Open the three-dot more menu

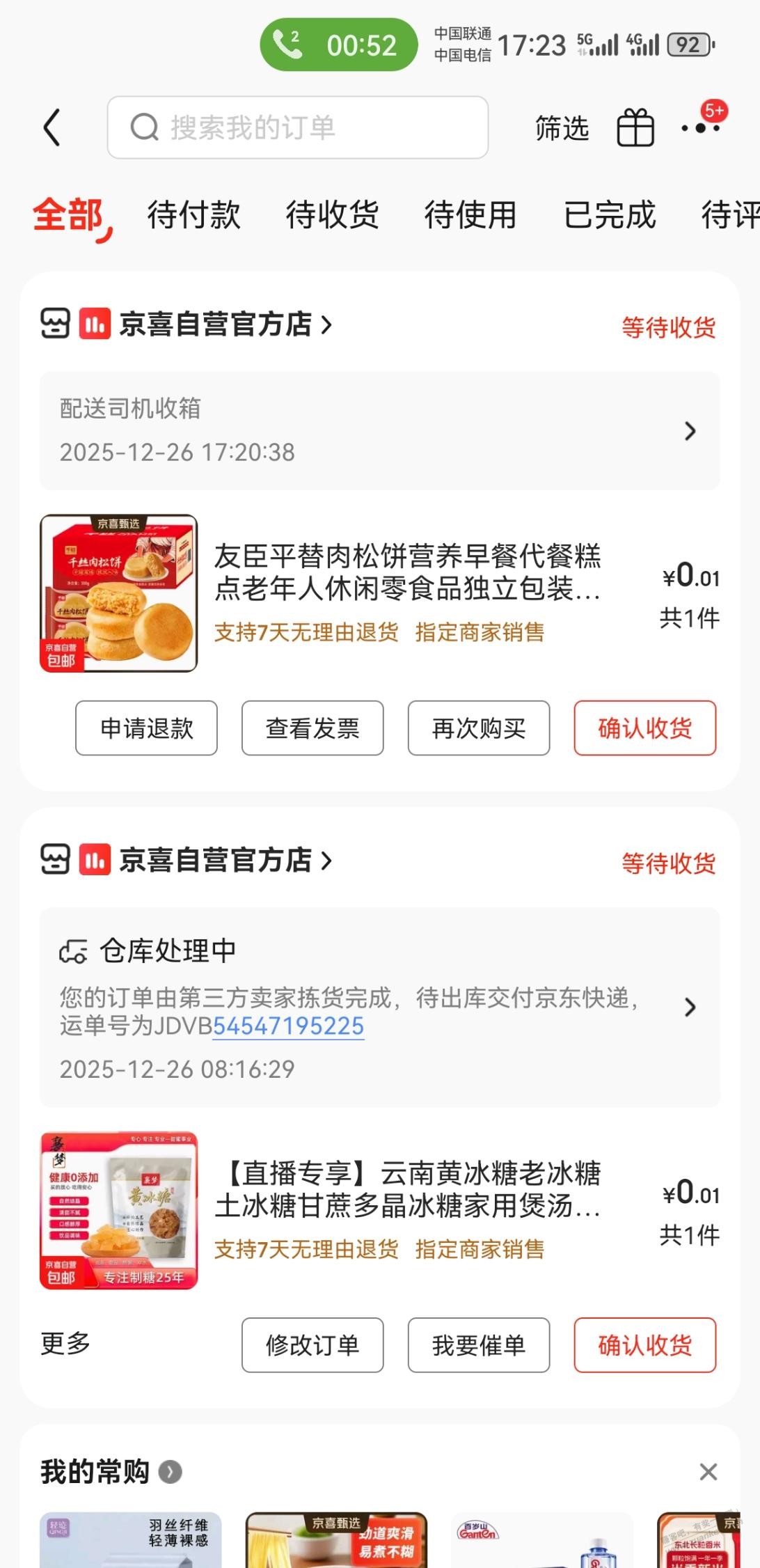click(x=700, y=127)
